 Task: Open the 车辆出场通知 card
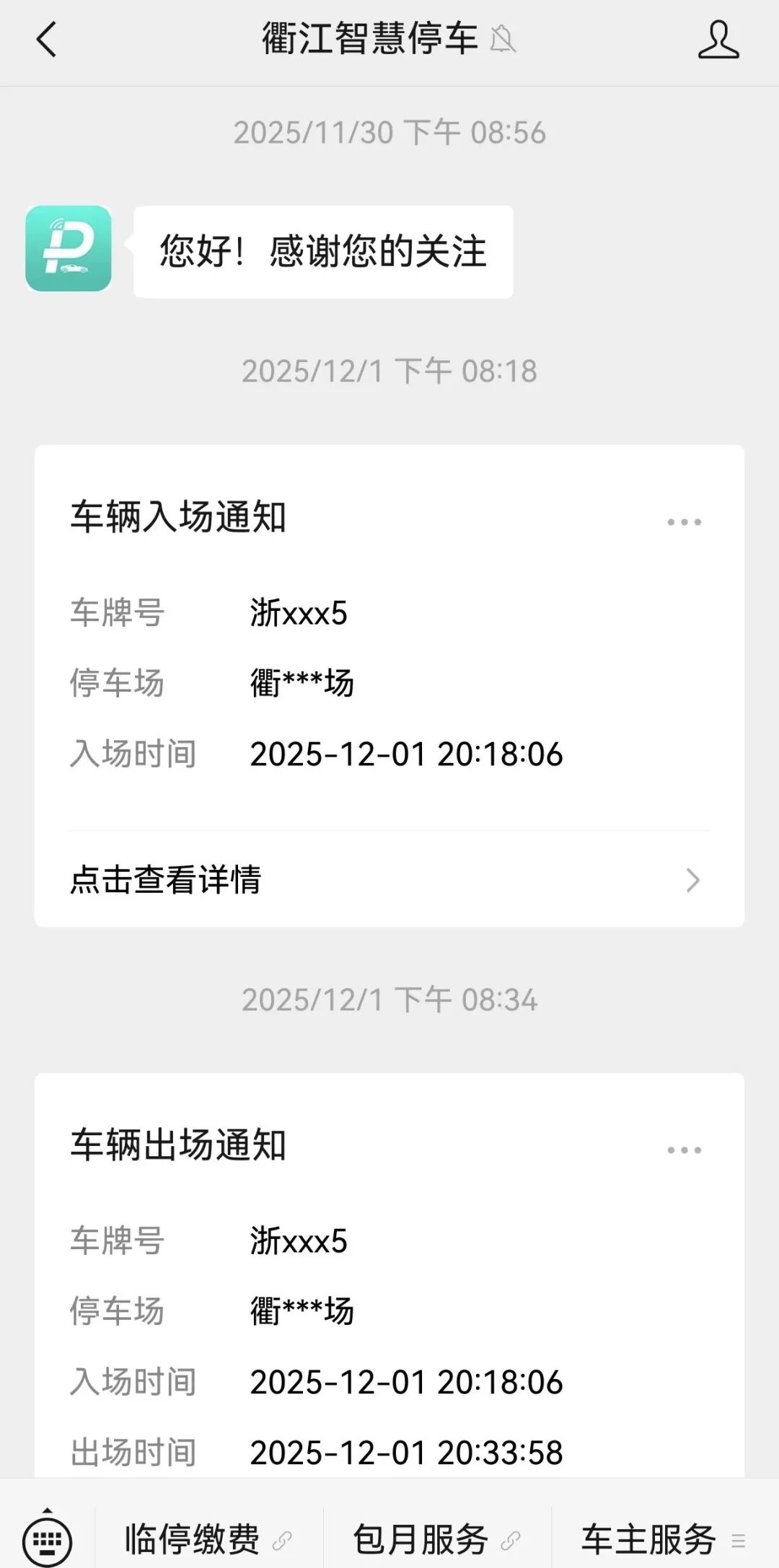389,1298
